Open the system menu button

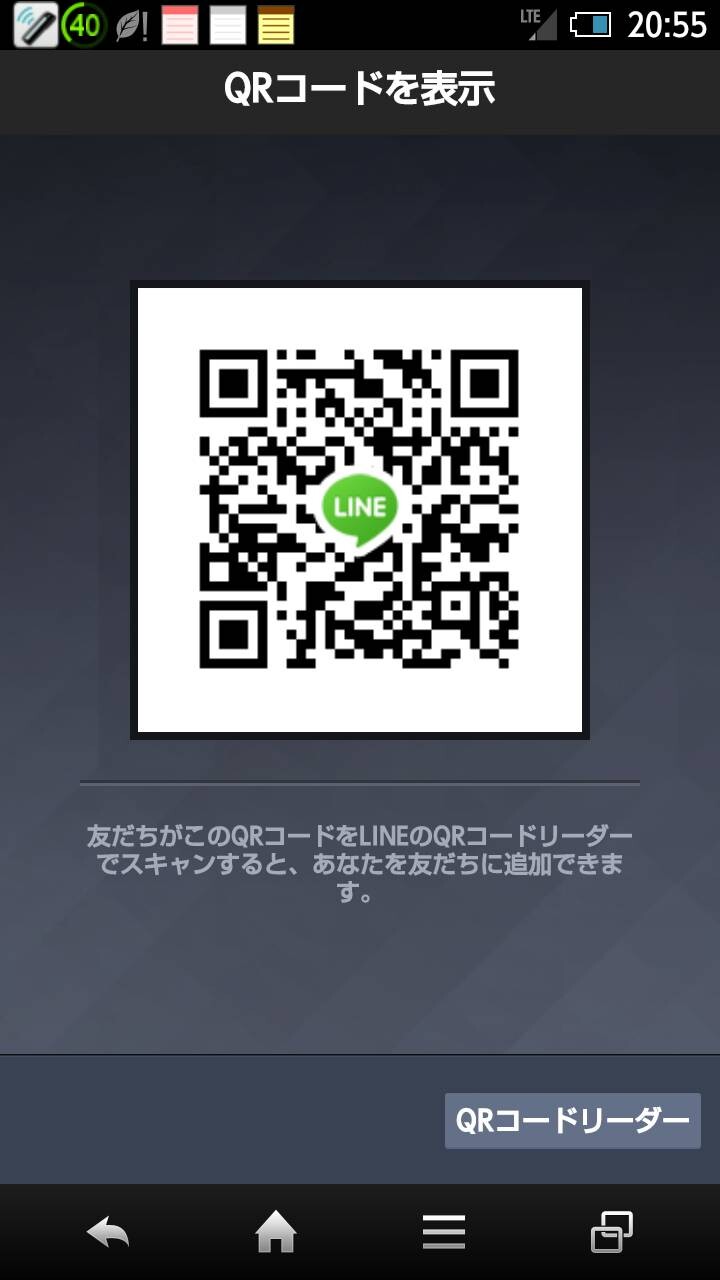pos(444,1232)
